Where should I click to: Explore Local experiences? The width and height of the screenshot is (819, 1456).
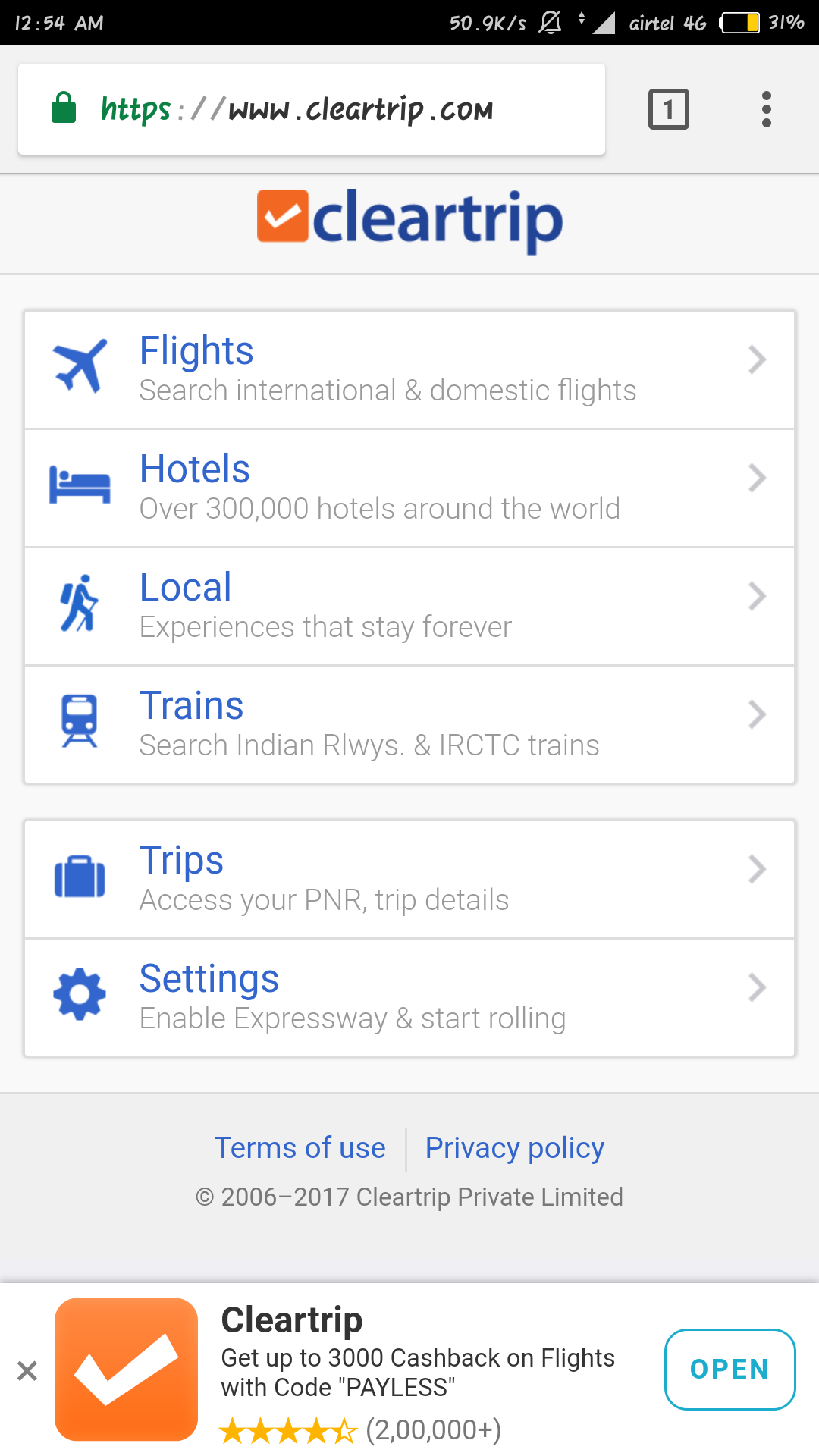[409, 606]
